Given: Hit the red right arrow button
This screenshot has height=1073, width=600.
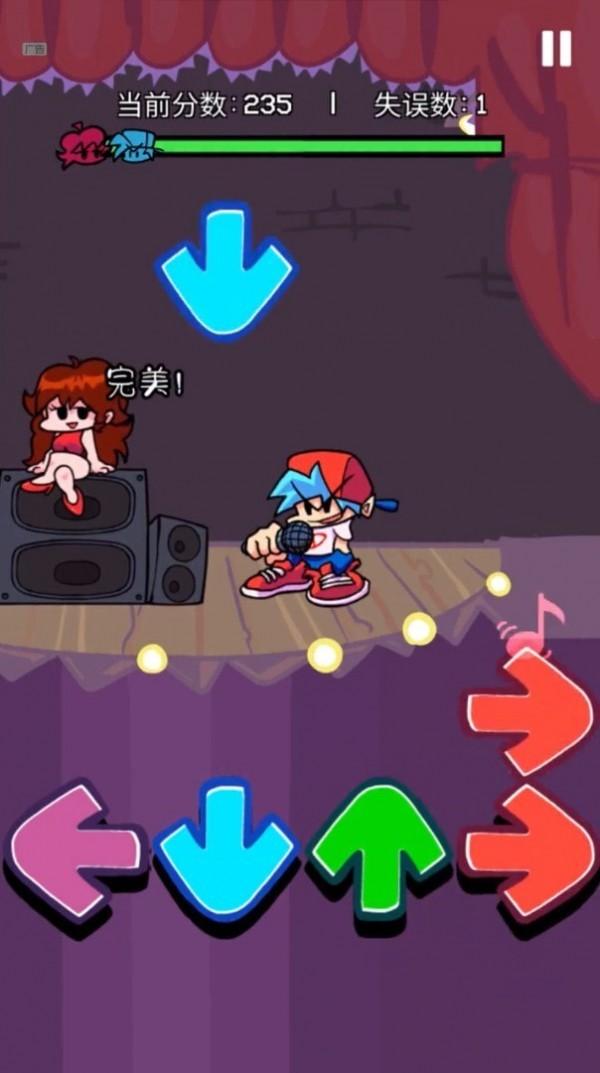Looking at the screenshot, I should [x=528, y=853].
